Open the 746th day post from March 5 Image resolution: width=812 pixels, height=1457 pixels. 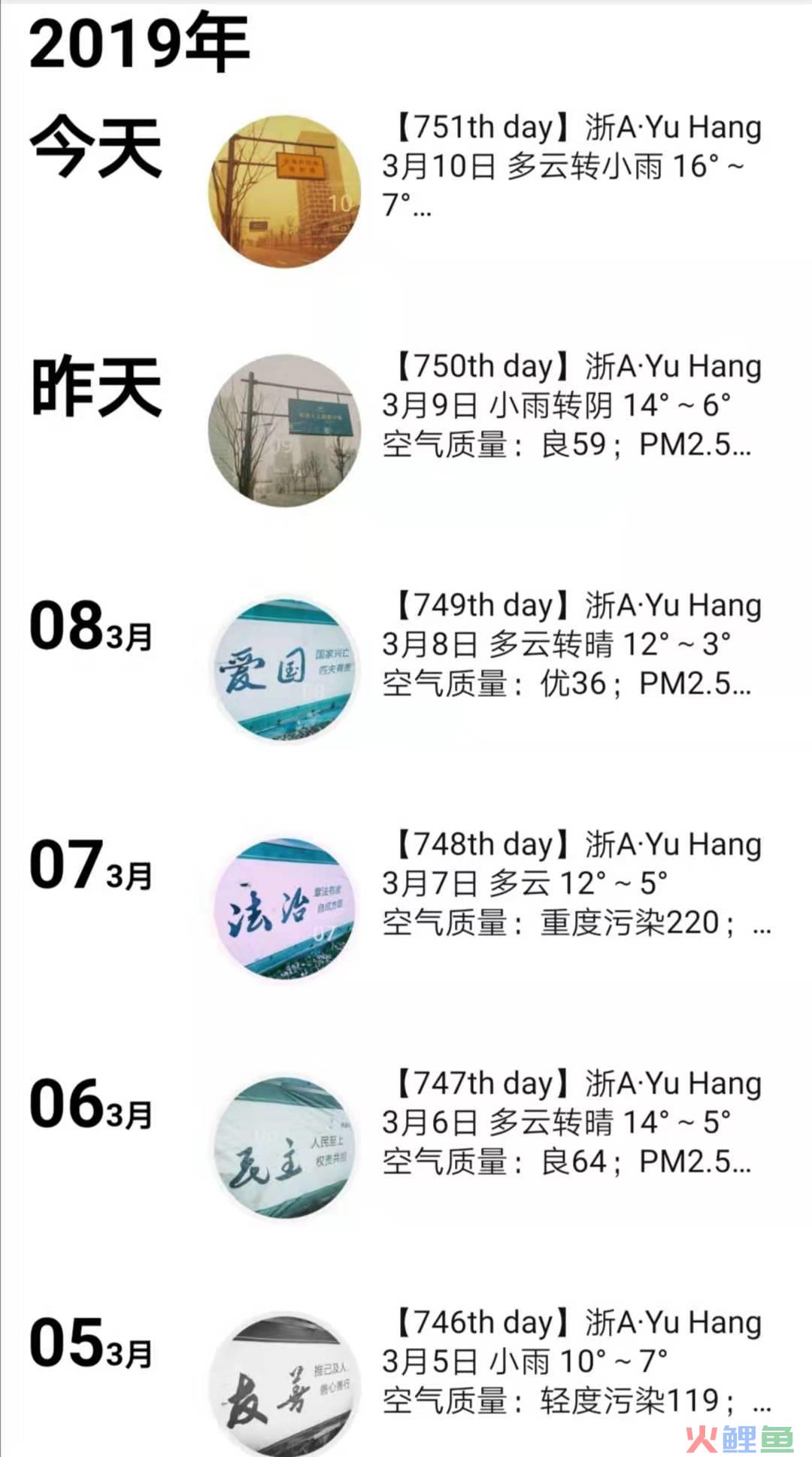coord(577,1362)
